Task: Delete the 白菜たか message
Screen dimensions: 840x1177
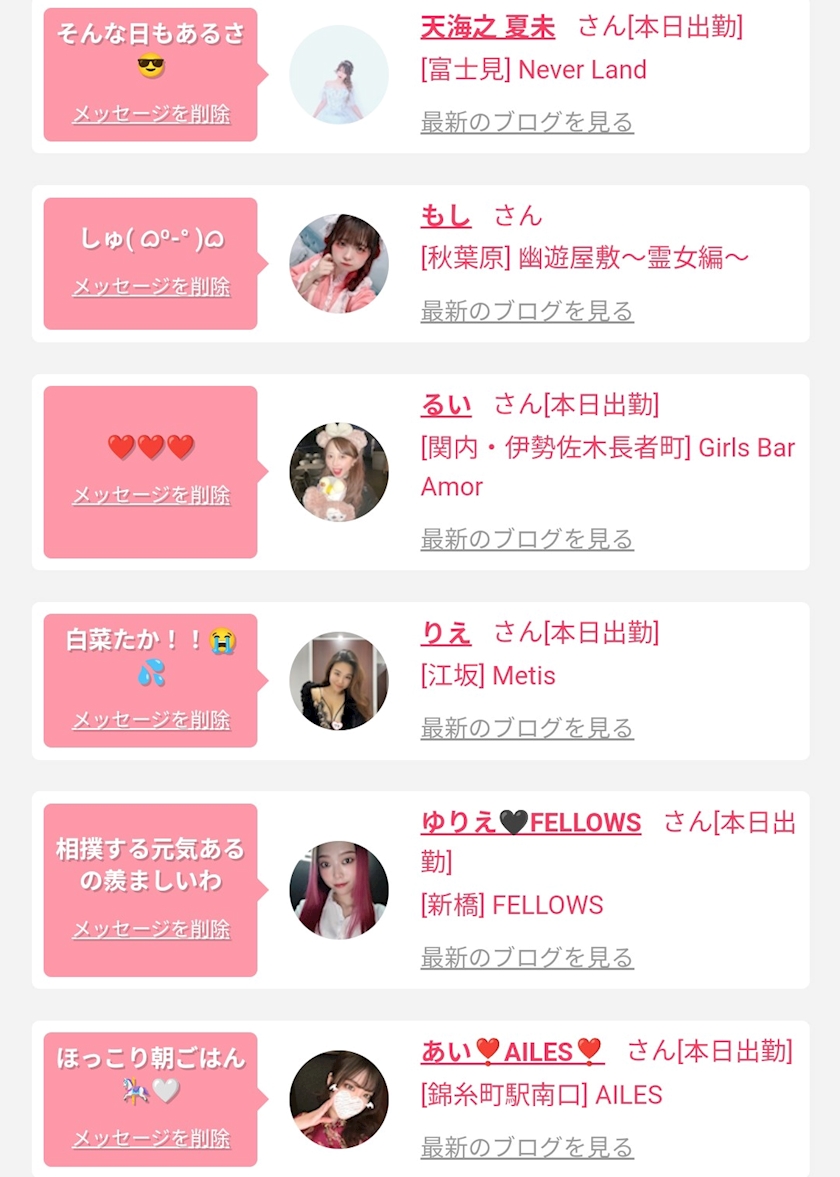Action: (151, 720)
